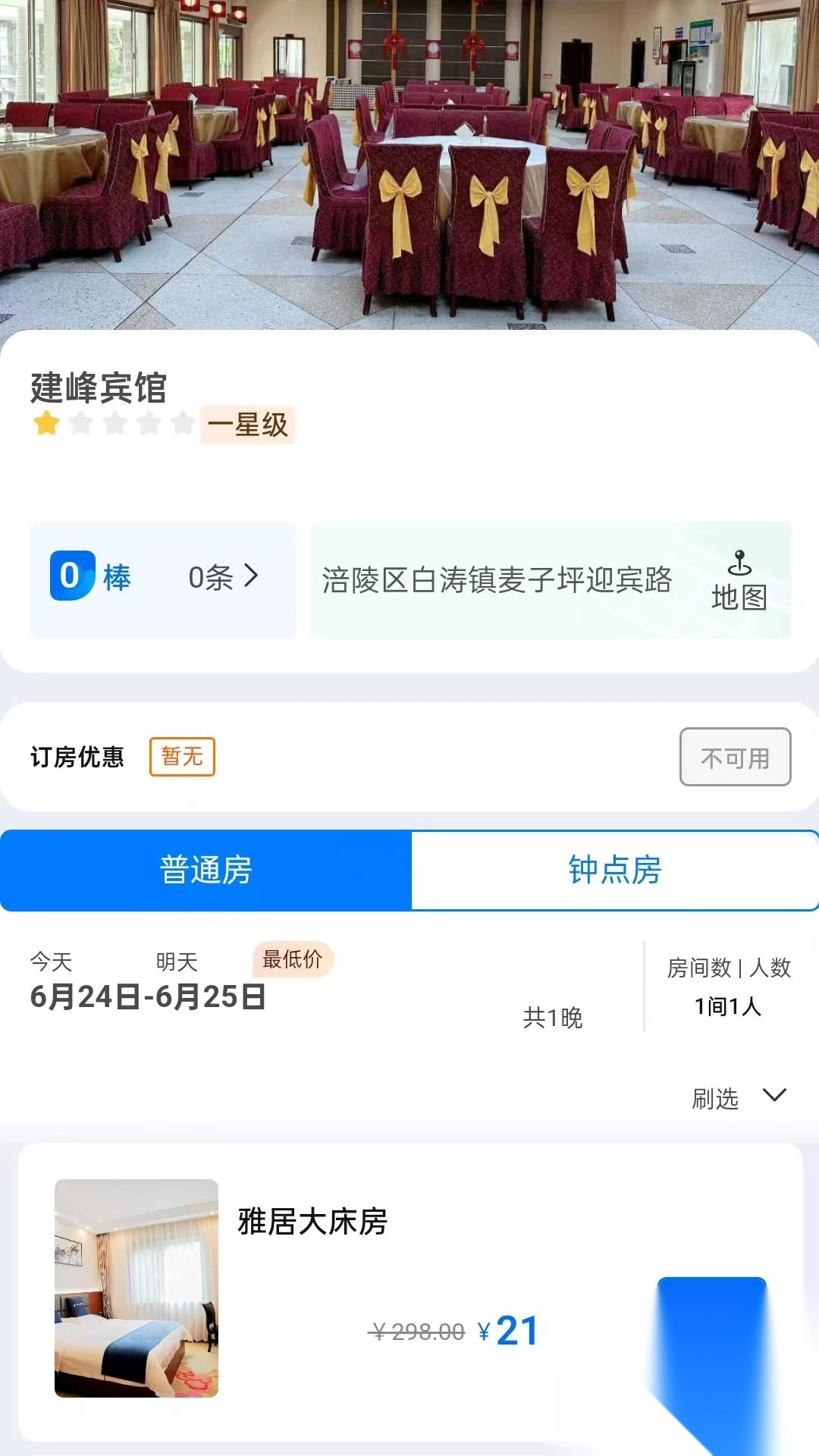Select the 普通房 tab

click(205, 870)
